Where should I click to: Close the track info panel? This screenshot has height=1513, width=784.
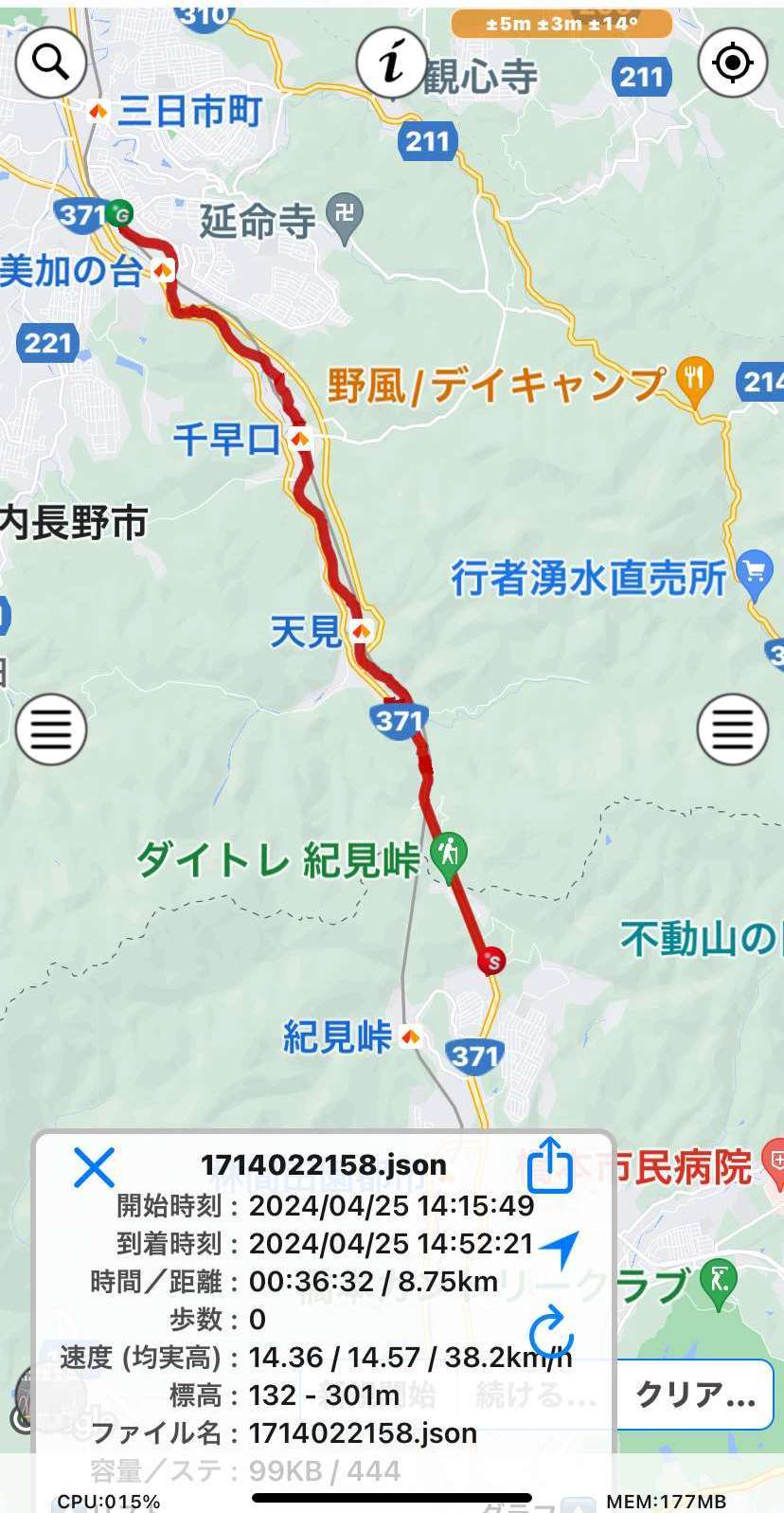94,1167
